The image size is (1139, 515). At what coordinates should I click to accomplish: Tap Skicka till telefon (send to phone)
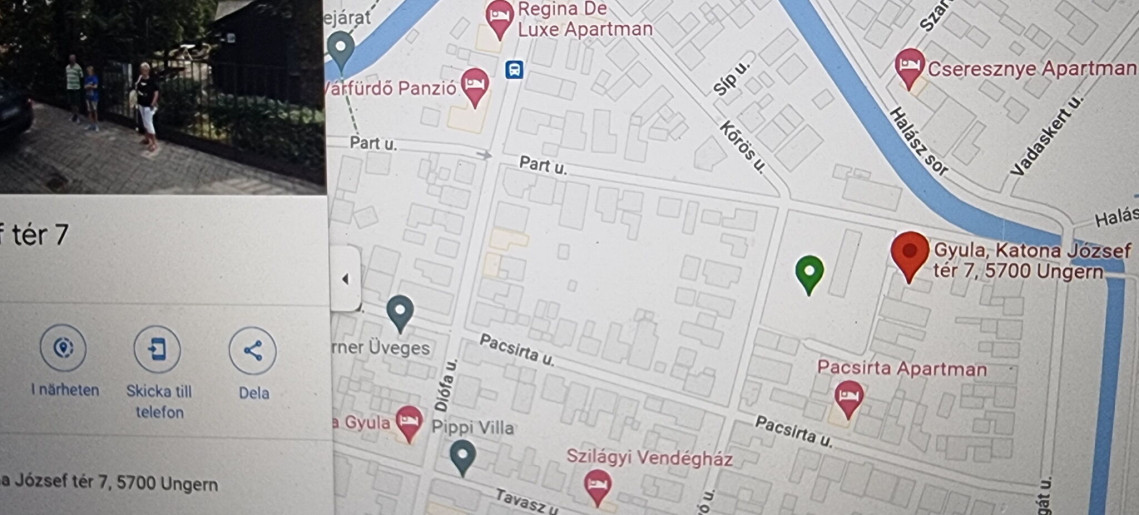tap(158, 349)
